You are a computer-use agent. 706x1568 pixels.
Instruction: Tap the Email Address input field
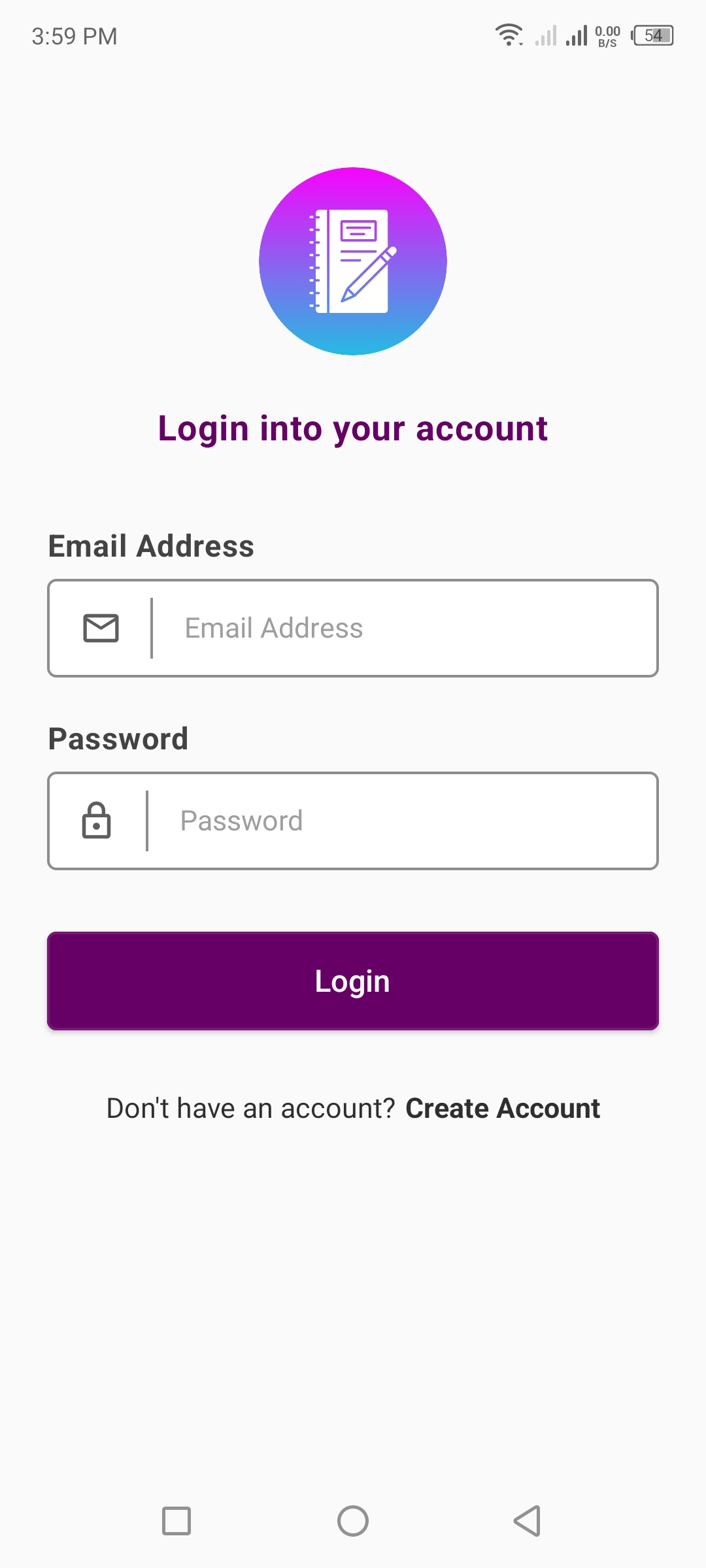tap(353, 628)
